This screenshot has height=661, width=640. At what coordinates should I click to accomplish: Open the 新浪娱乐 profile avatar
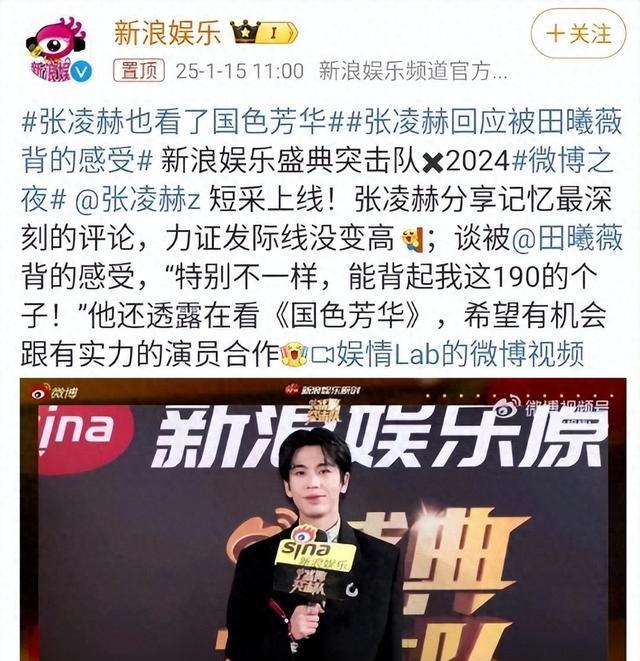[52, 48]
